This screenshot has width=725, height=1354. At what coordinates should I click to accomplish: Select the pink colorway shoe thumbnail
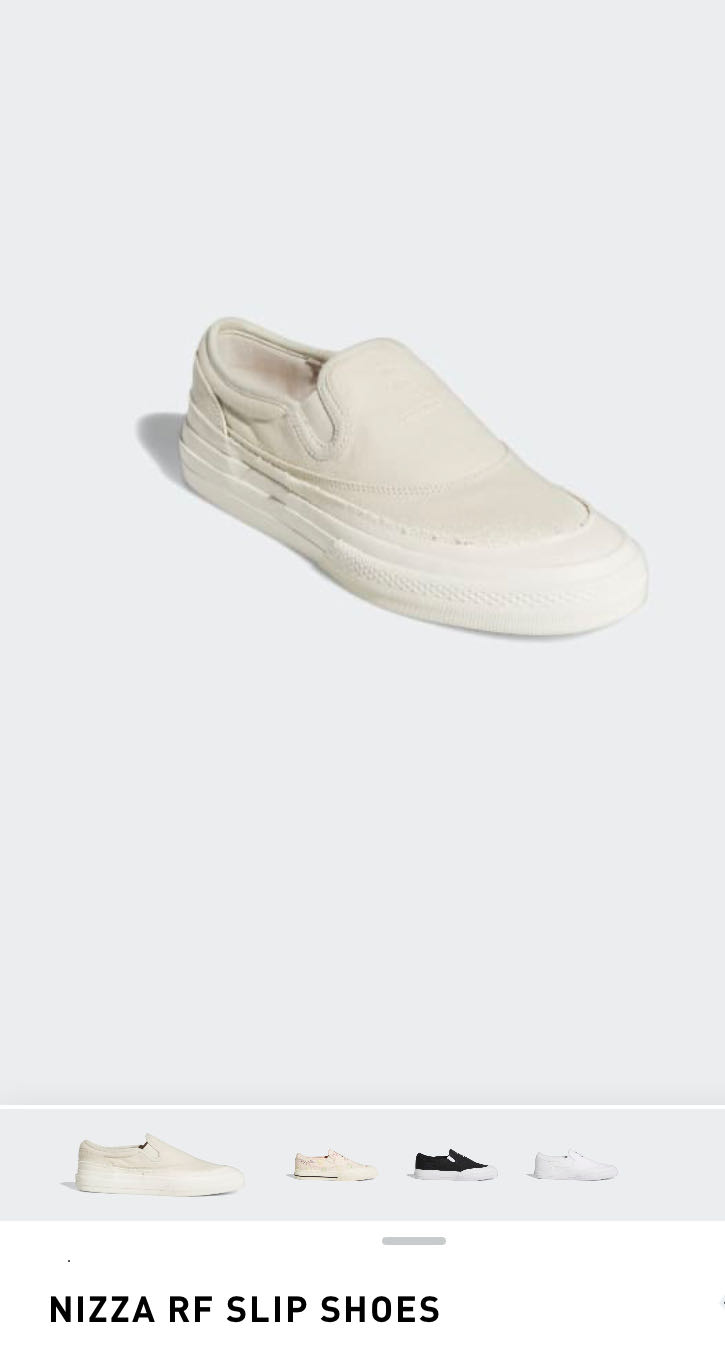pos(334,1165)
